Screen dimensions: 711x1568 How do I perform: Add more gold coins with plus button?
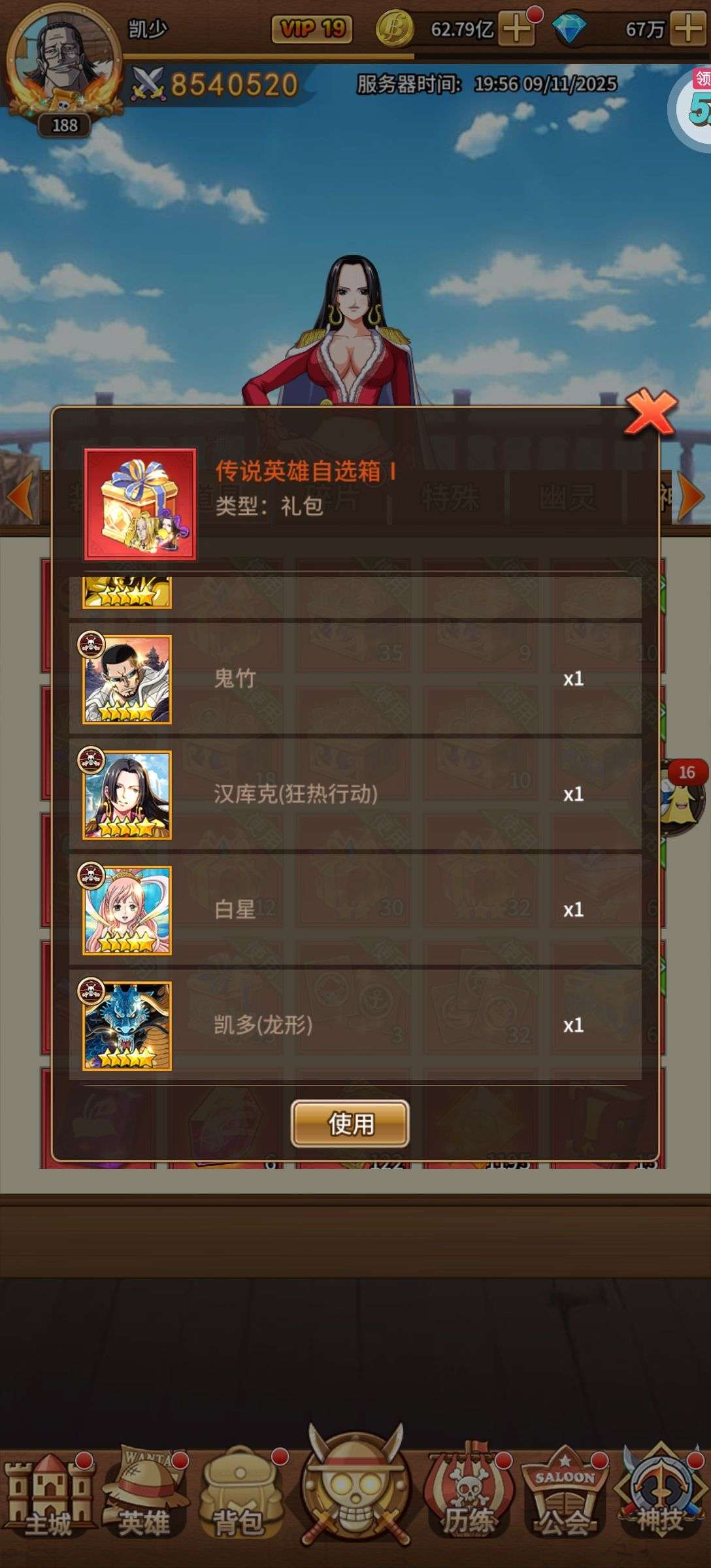click(x=517, y=28)
